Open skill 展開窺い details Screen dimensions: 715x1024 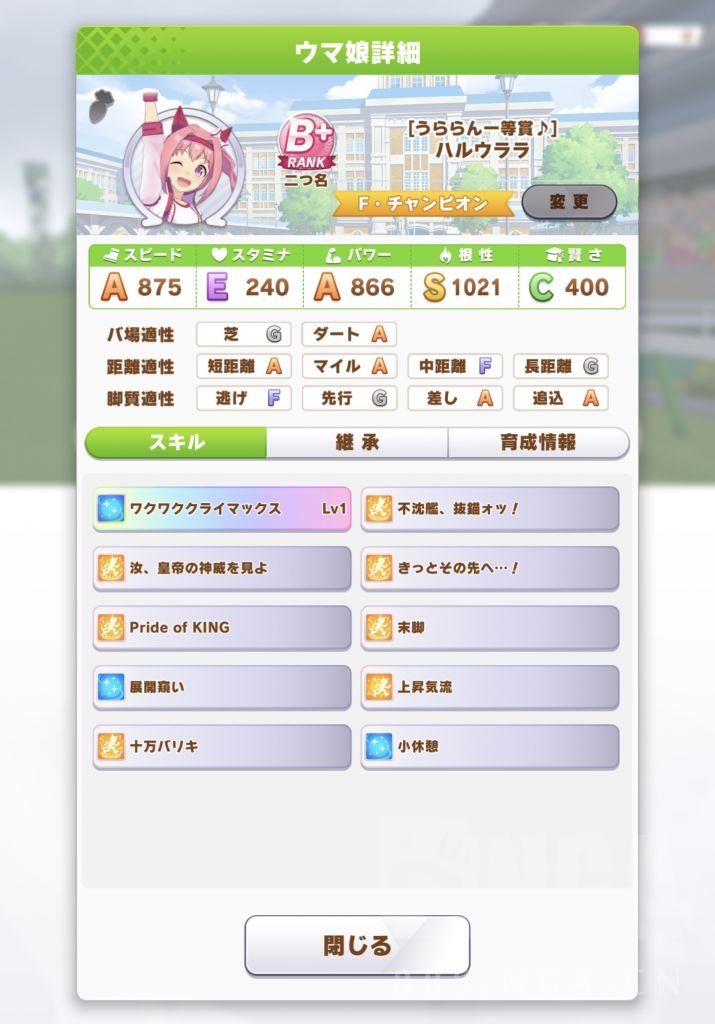[222, 687]
